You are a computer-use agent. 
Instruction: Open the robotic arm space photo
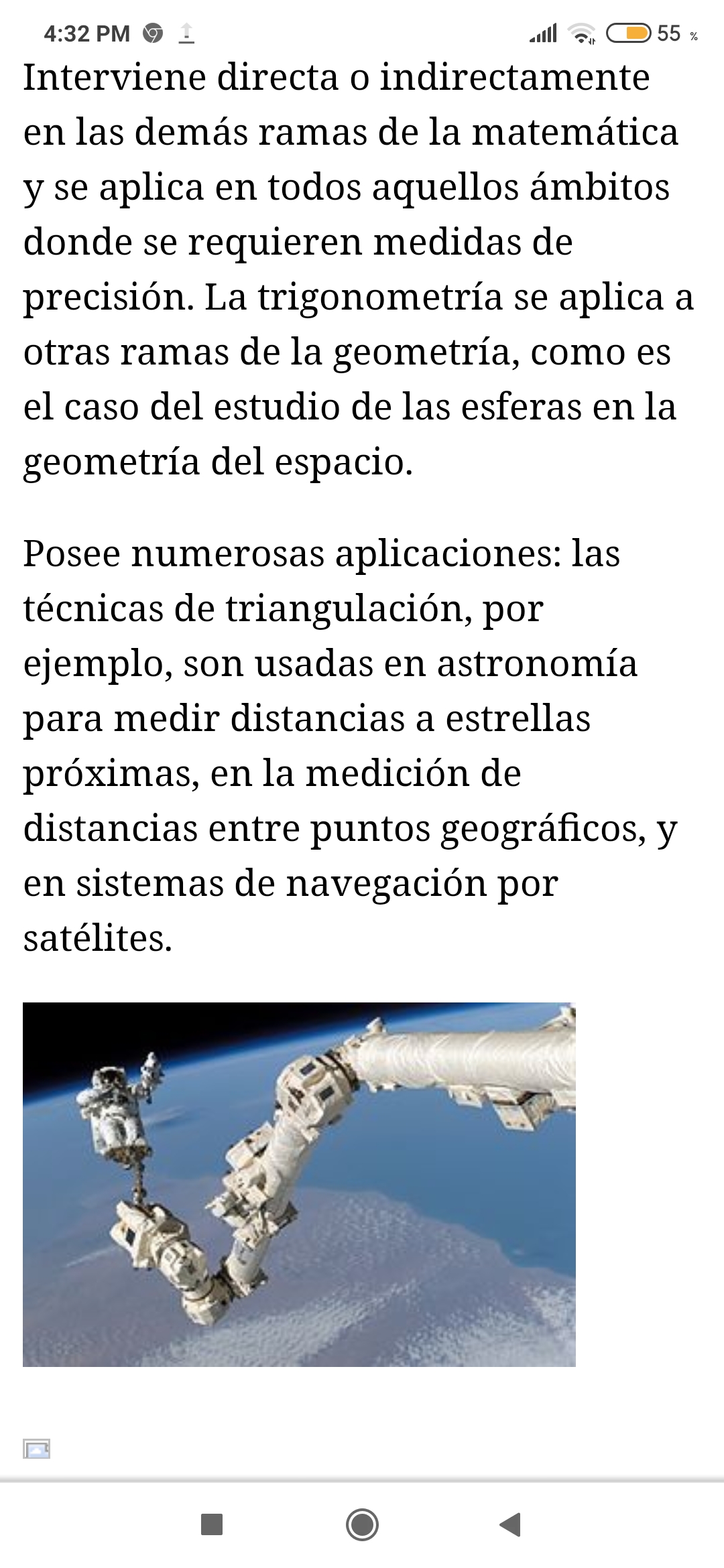[x=299, y=1184]
